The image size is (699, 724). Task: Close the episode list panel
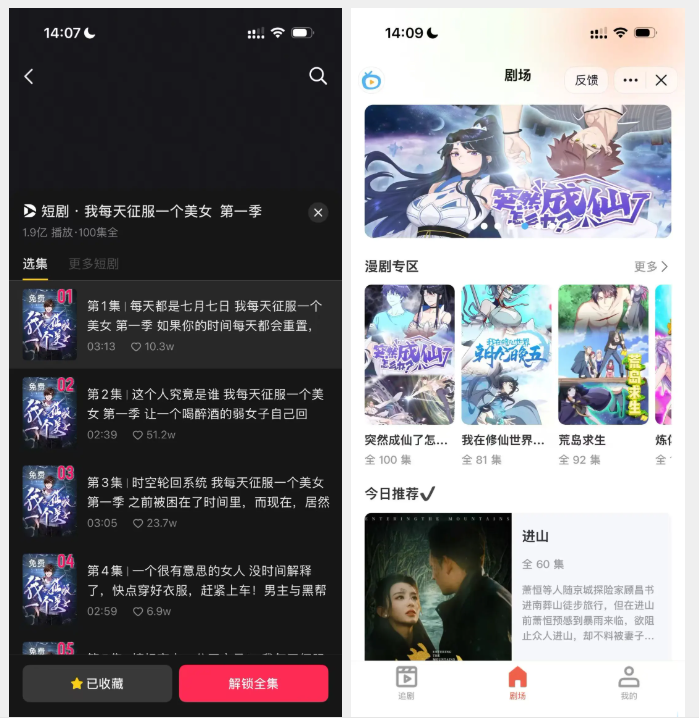(318, 212)
